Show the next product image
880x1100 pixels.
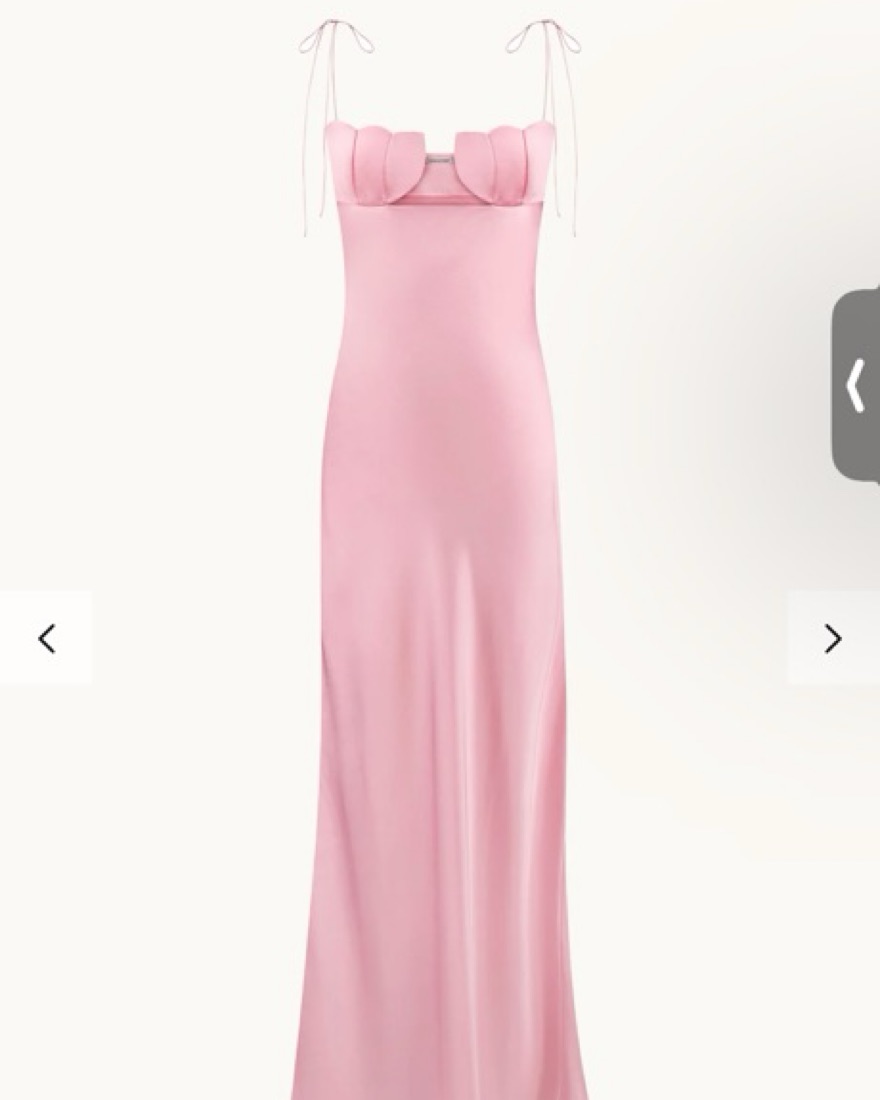(x=832, y=638)
